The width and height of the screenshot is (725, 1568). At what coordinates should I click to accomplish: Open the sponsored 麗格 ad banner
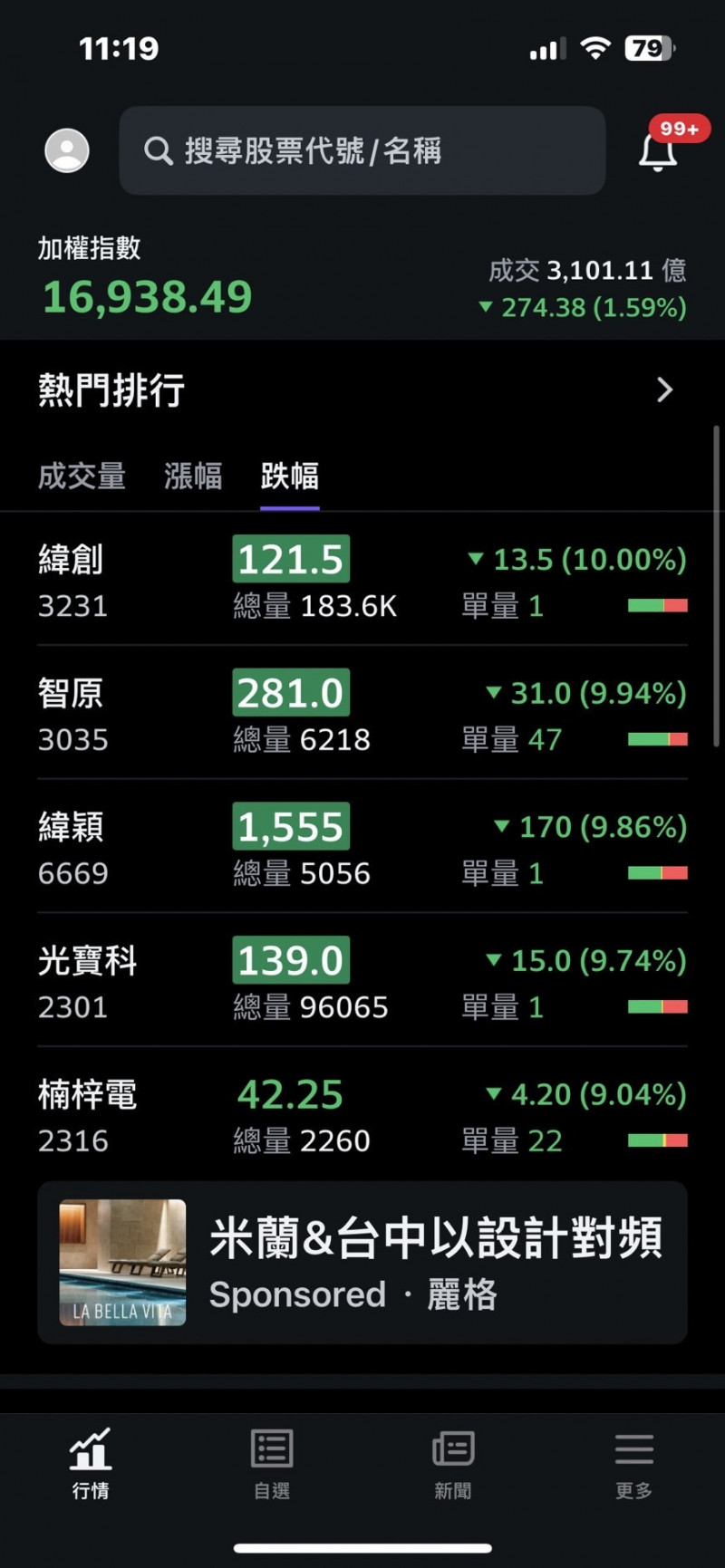362,1263
